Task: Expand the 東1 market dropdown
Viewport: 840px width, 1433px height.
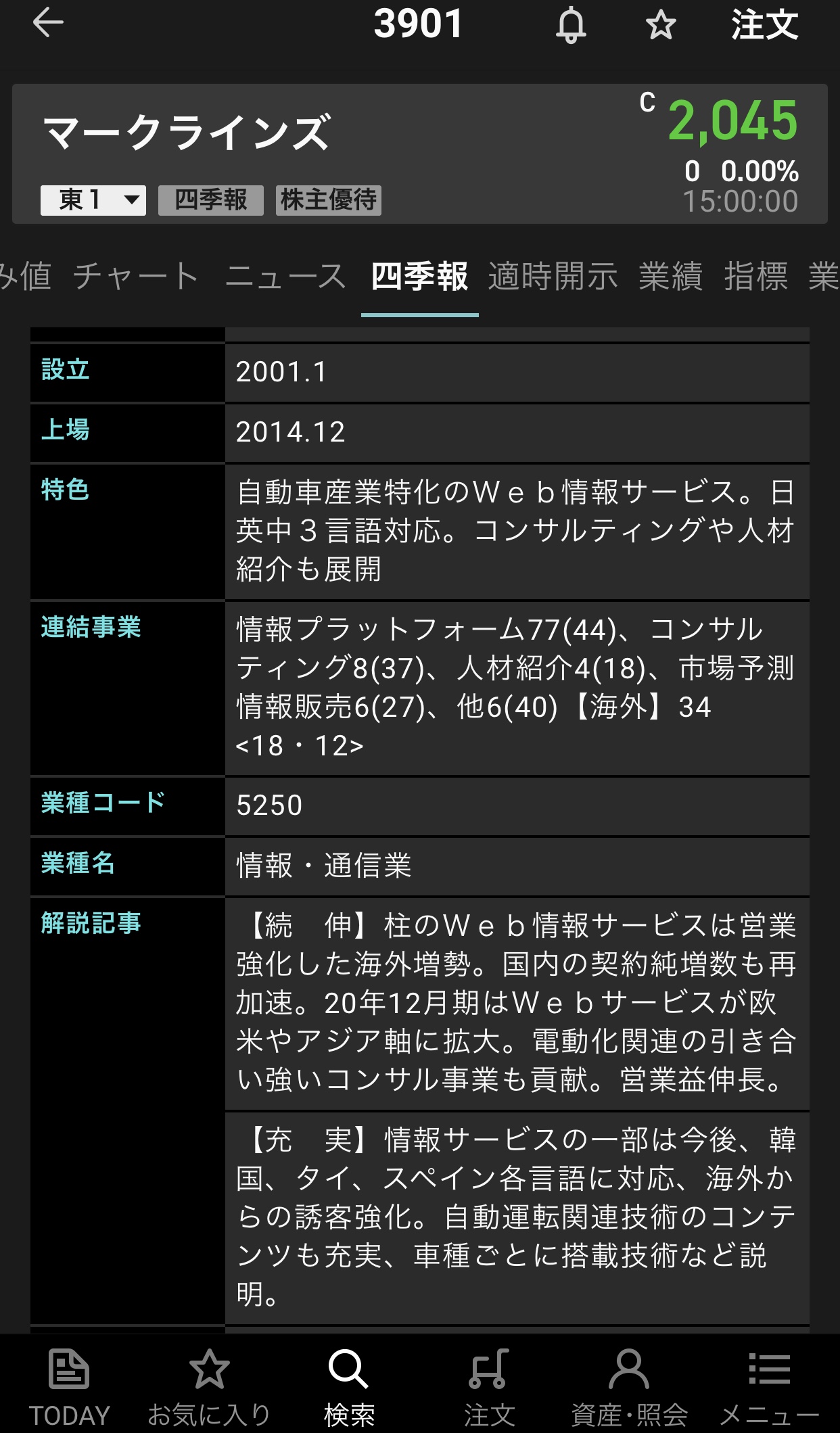Action: (93, 200)
